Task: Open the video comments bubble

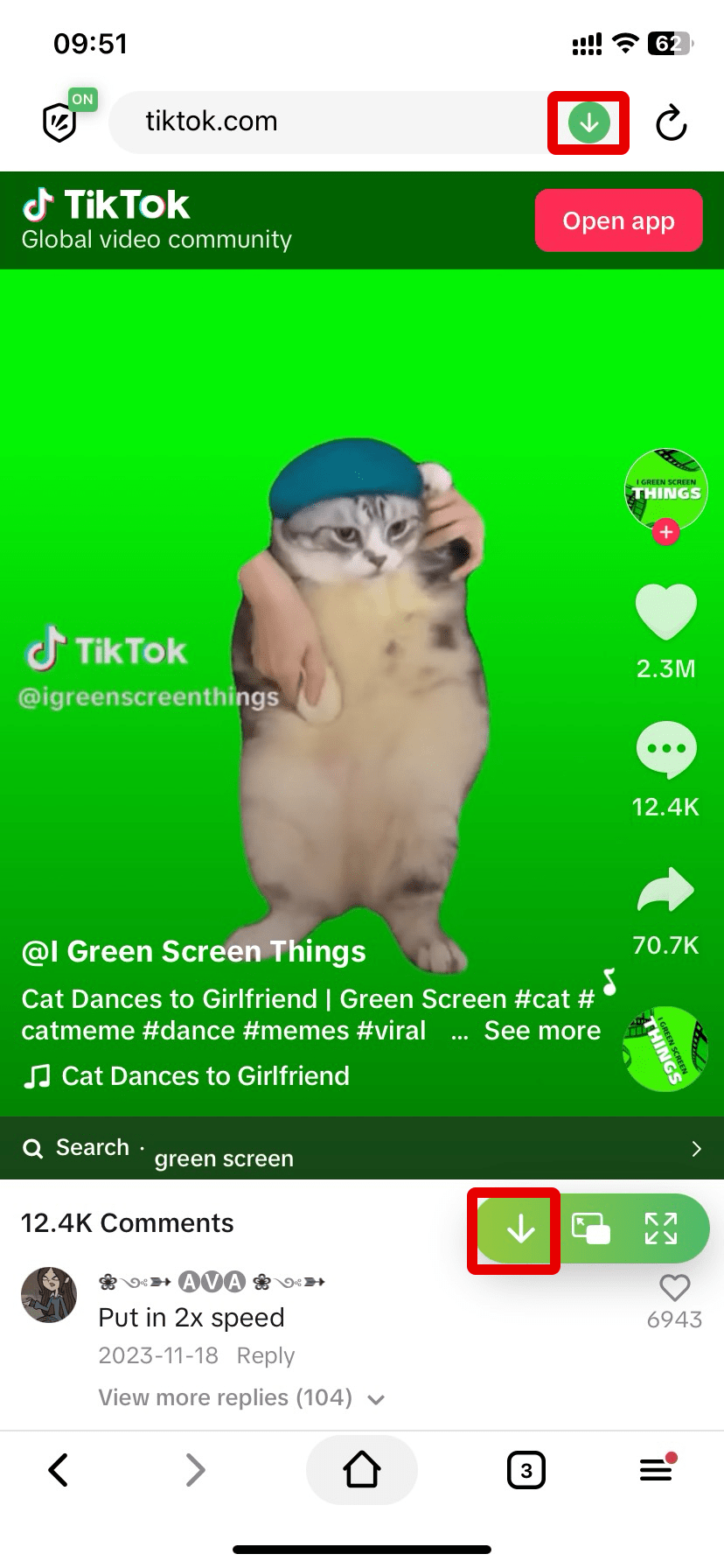Action: coord(665,750)
